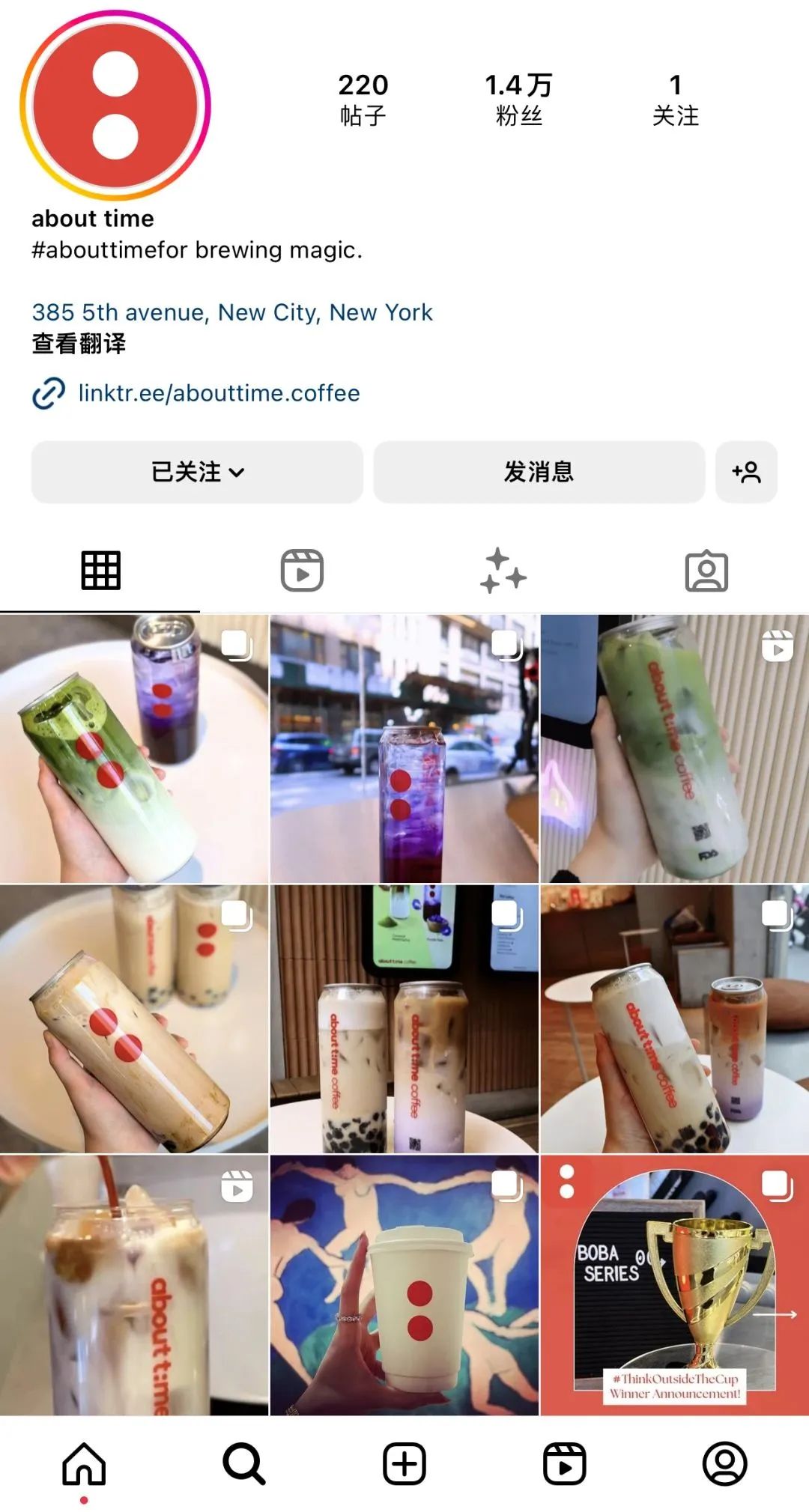The image size is (809, 1512).
Task: Show suggested accounts with the add-person icon
Action: point(746,472)
